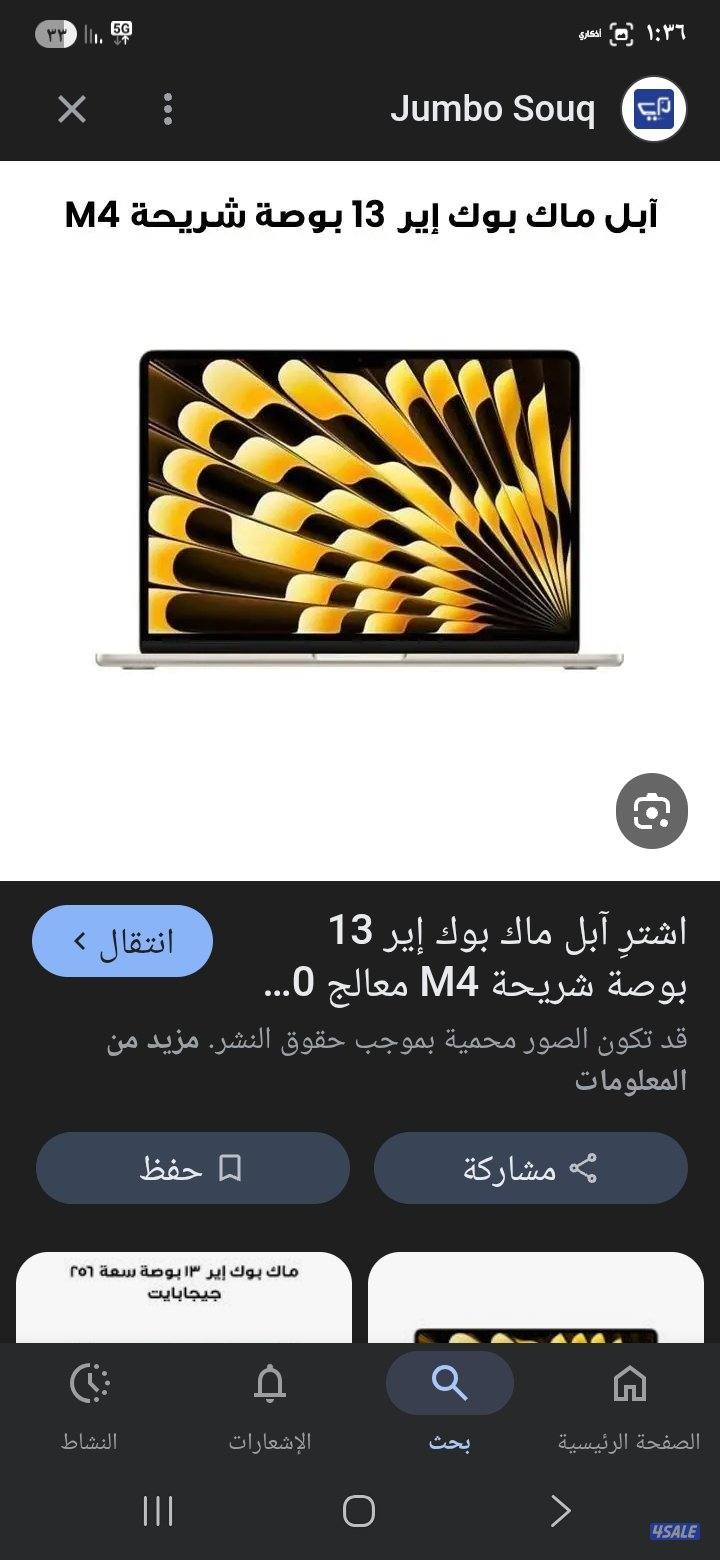The image size is (720, 1560).
Task: Dismiss the result with the X button
Action: coord(70,108)
